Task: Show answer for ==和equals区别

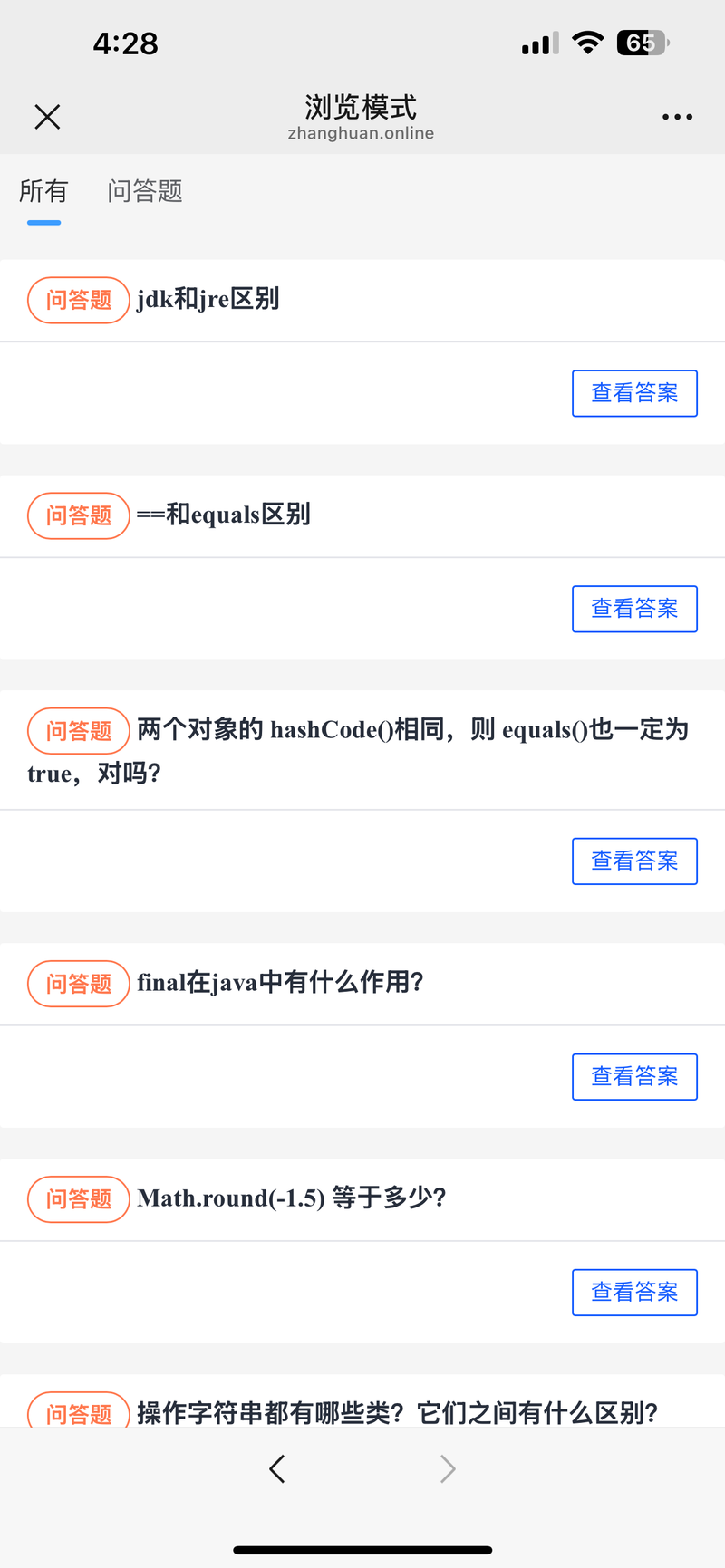Action: [634, 609]
